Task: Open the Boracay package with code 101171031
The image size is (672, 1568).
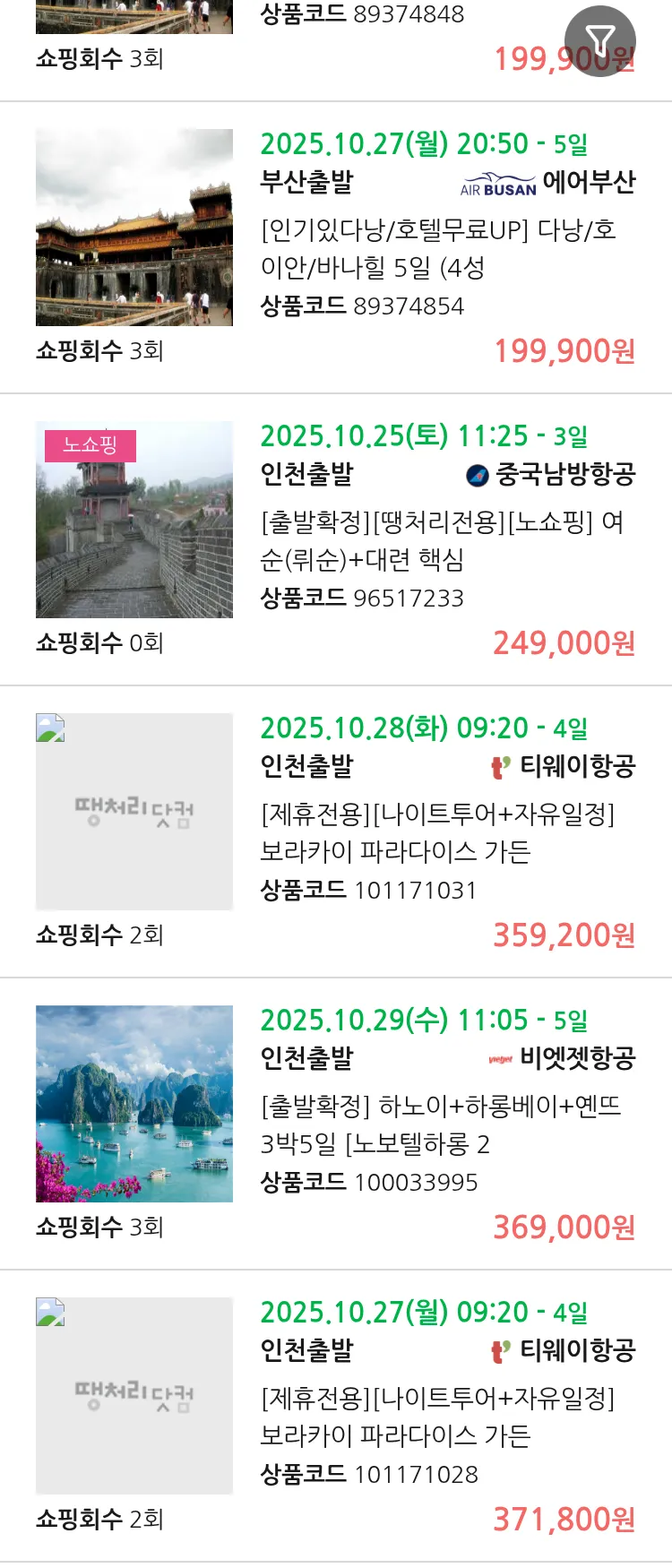Action: 439,832
